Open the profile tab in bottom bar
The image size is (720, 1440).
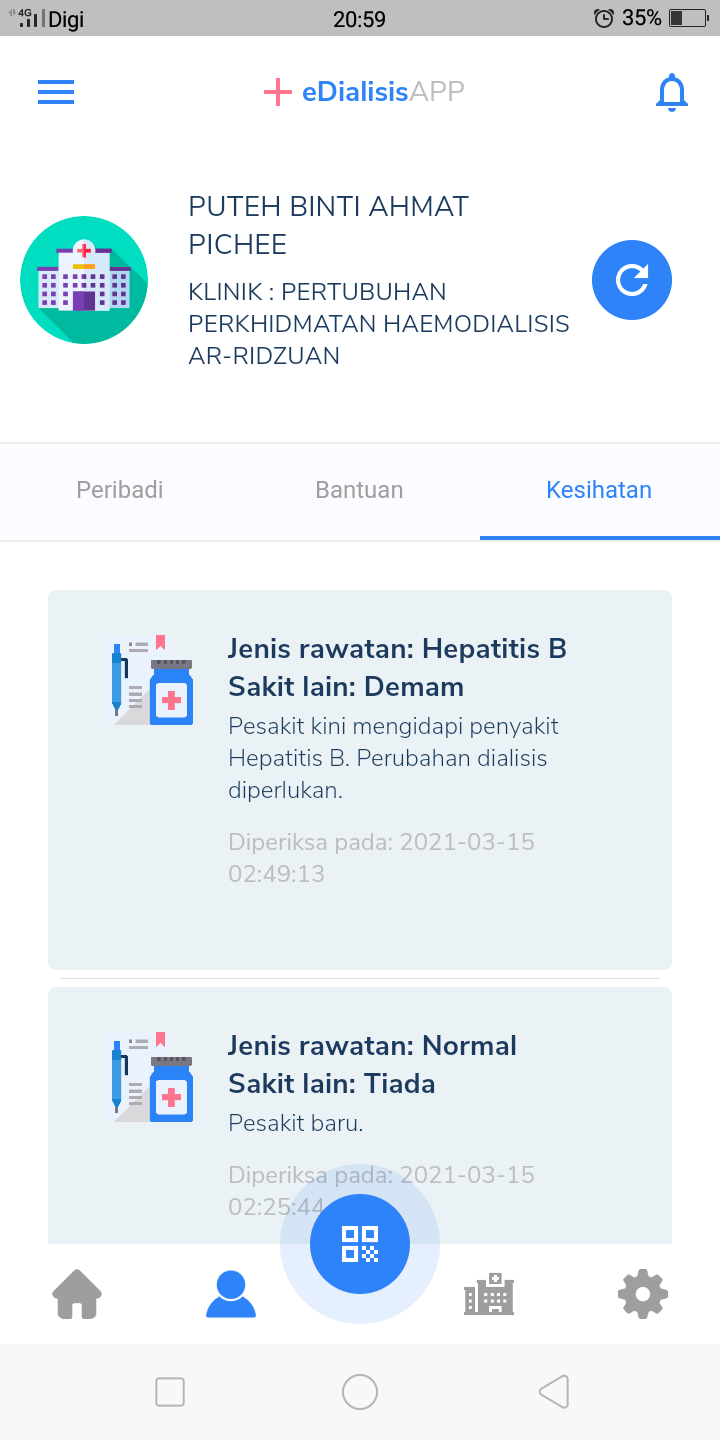[231, 1295]
